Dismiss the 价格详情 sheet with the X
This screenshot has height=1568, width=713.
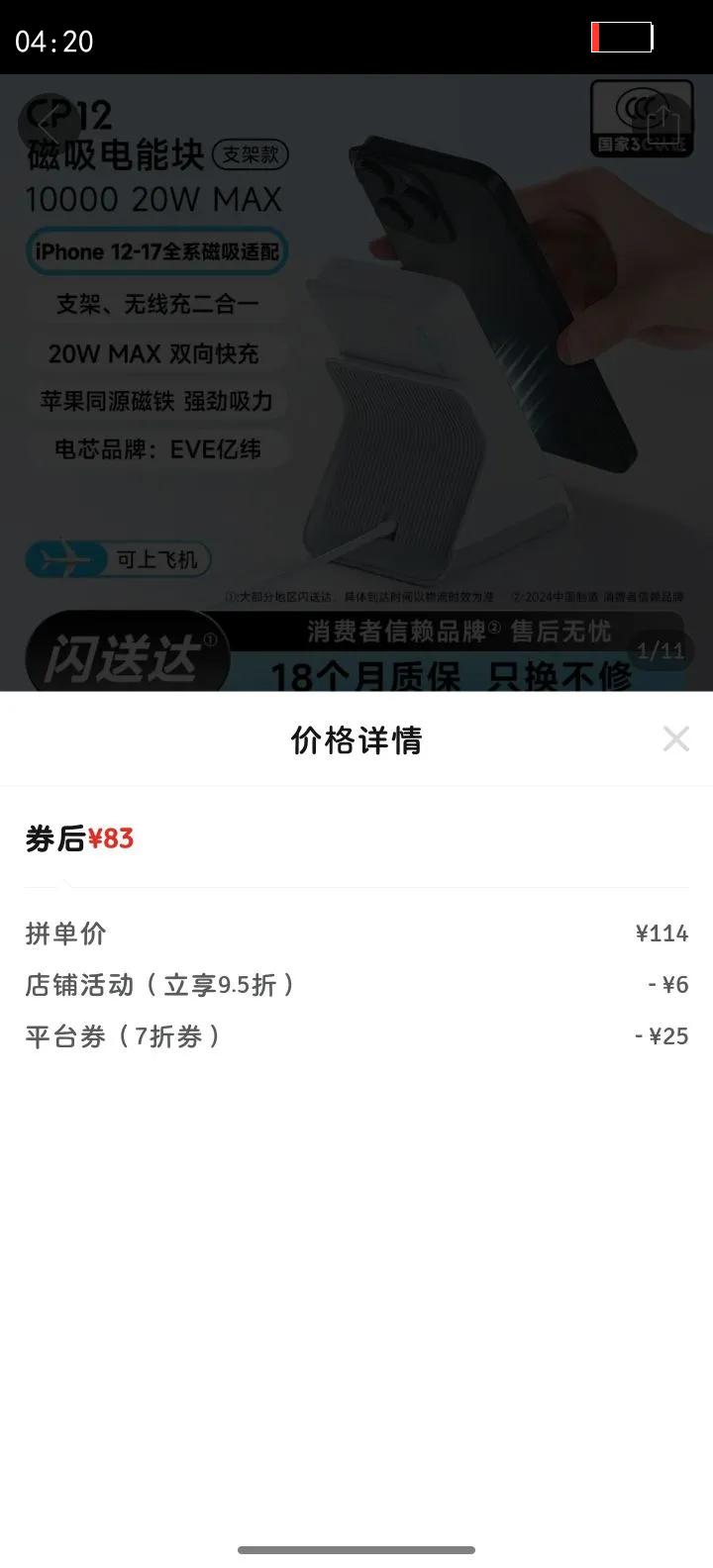(x=675, y=738)
